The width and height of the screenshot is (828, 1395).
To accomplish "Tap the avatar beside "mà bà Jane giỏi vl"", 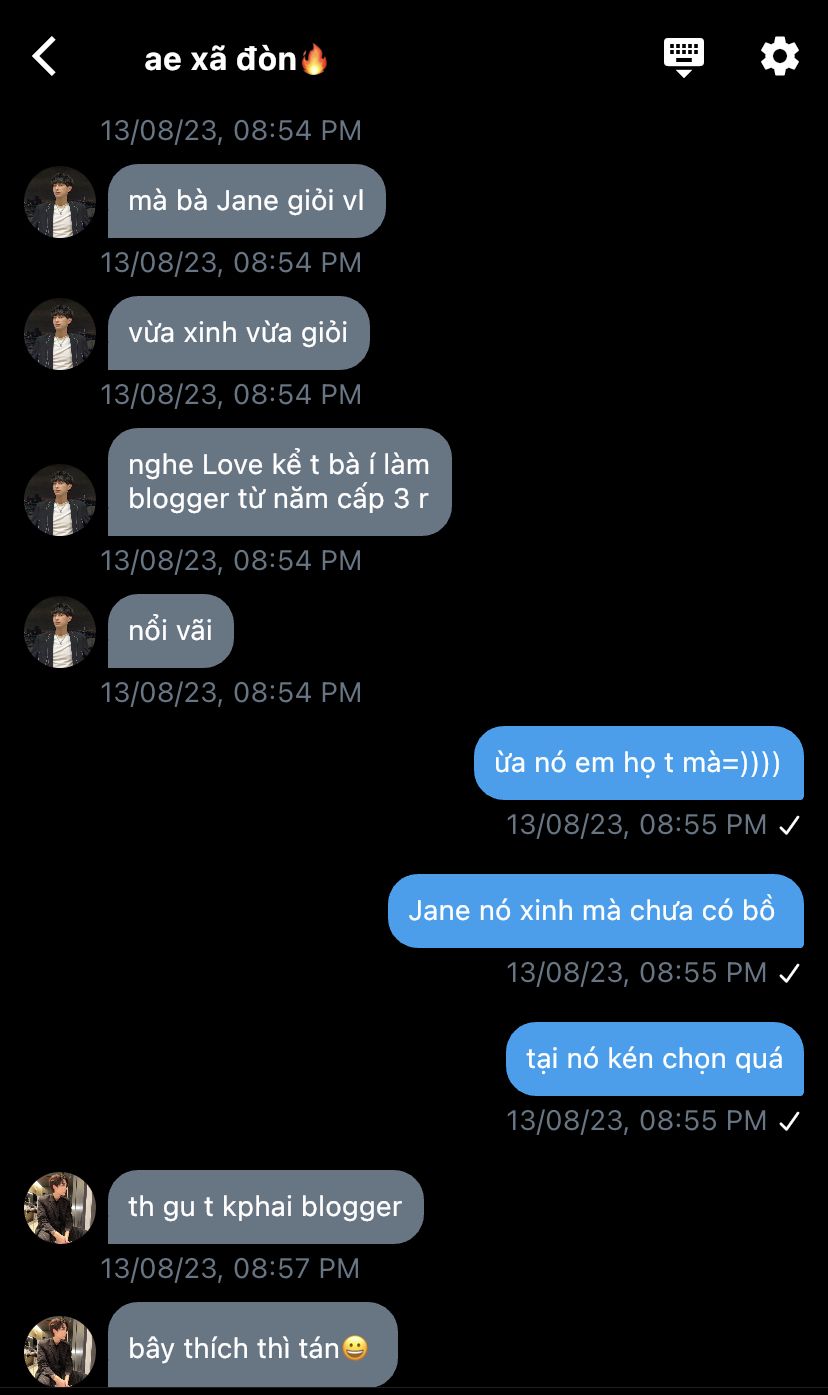I will (60, 202).
